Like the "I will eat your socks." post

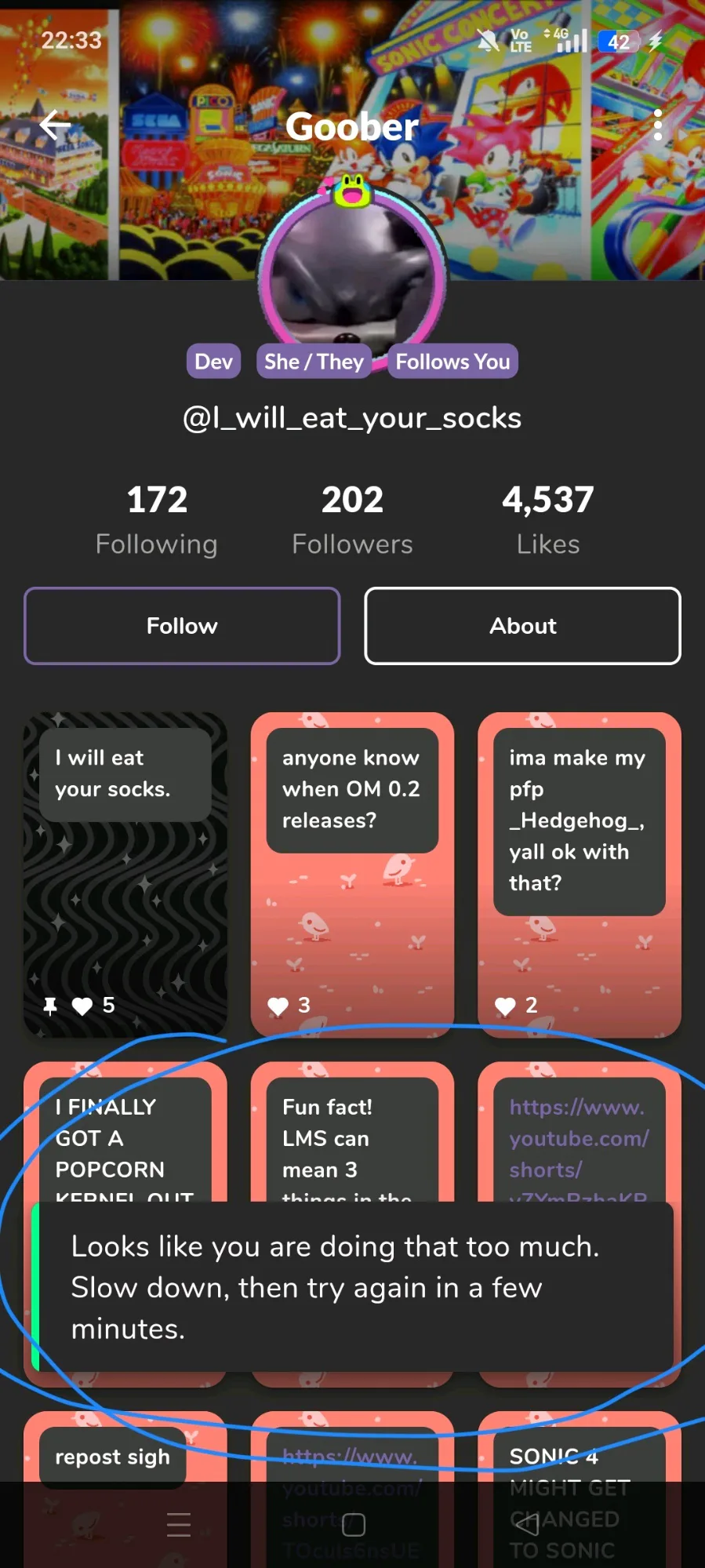click(x=82, y=1006)
